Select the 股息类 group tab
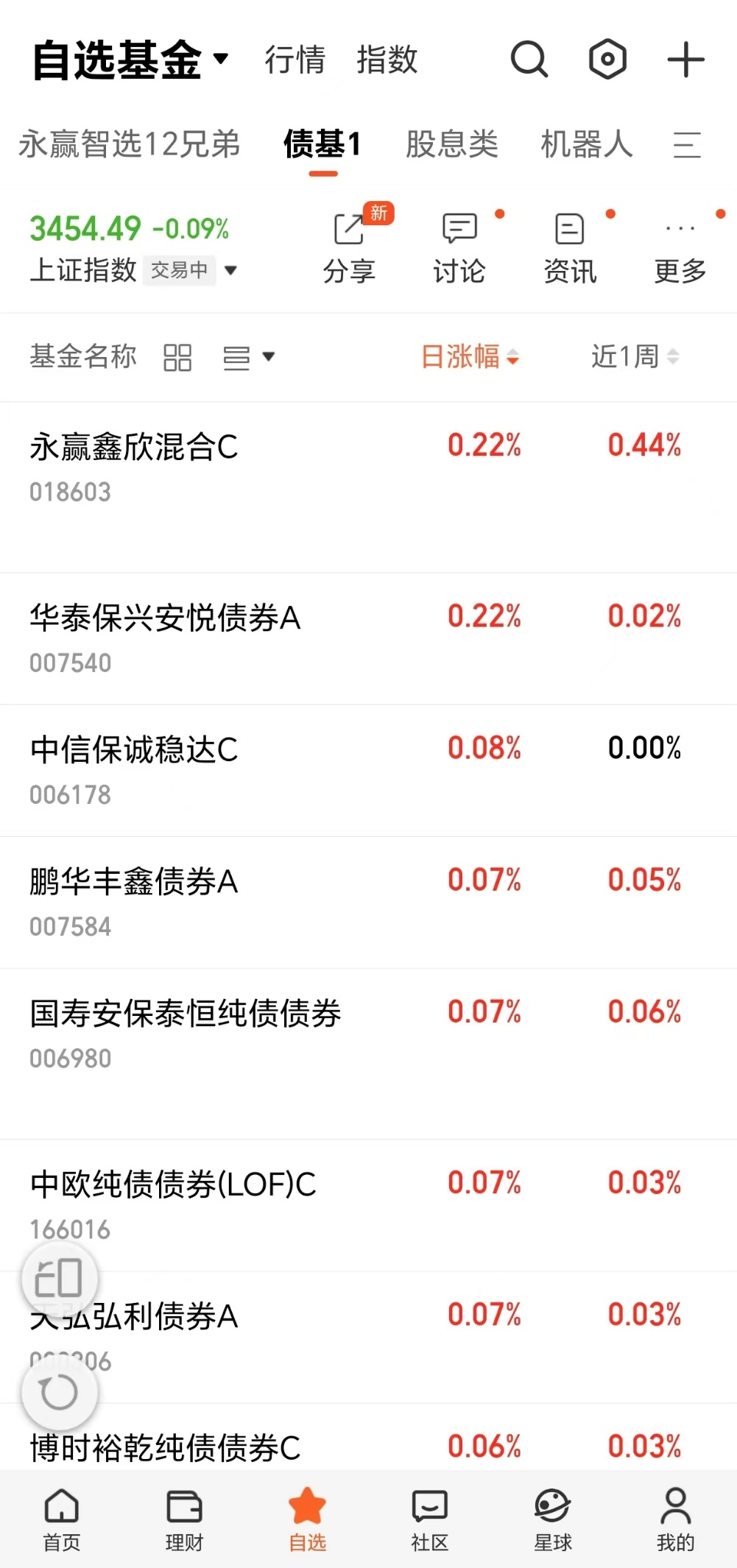 (x=452, y=144)
